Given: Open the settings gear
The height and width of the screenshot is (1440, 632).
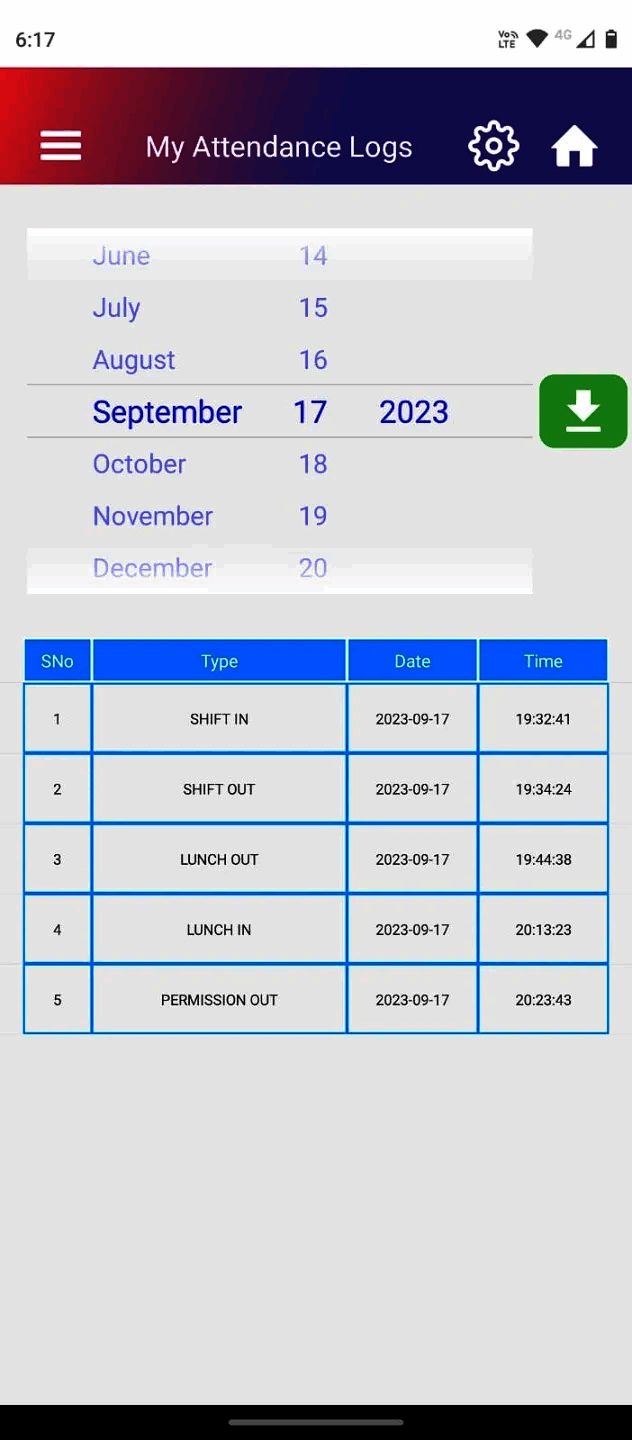Looking at the screenshot, I should point(494,146).
